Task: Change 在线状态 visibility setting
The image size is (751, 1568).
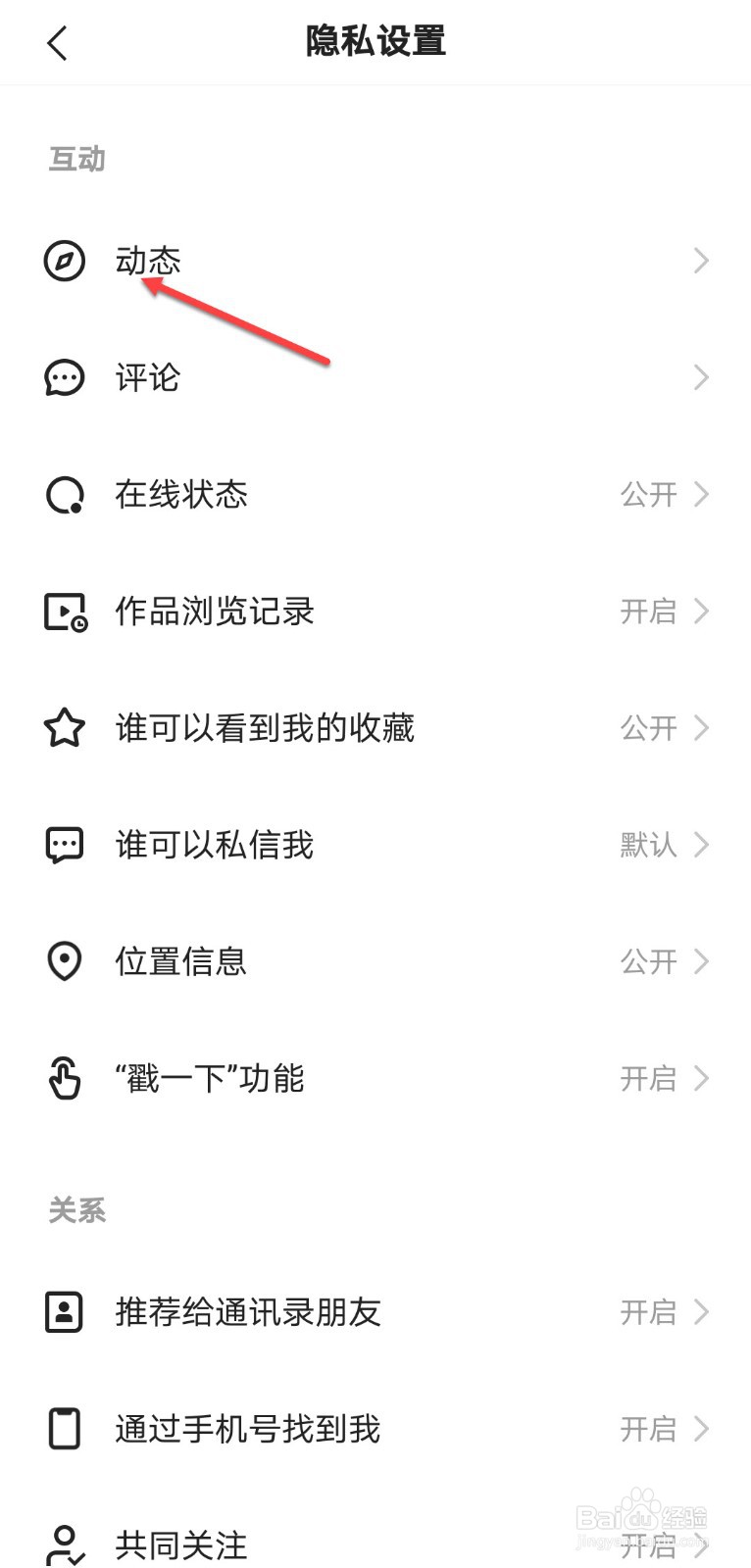Action: pos(375,494)
